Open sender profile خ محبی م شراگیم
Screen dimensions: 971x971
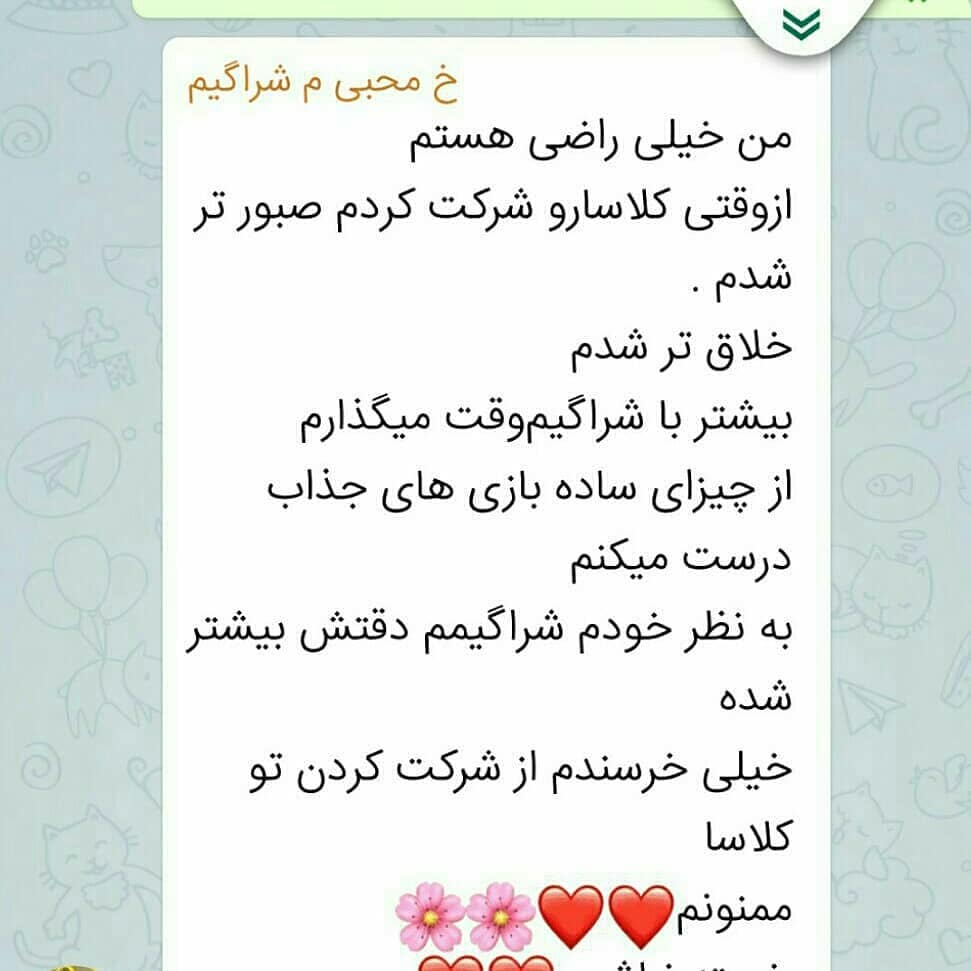pos(323,86)
